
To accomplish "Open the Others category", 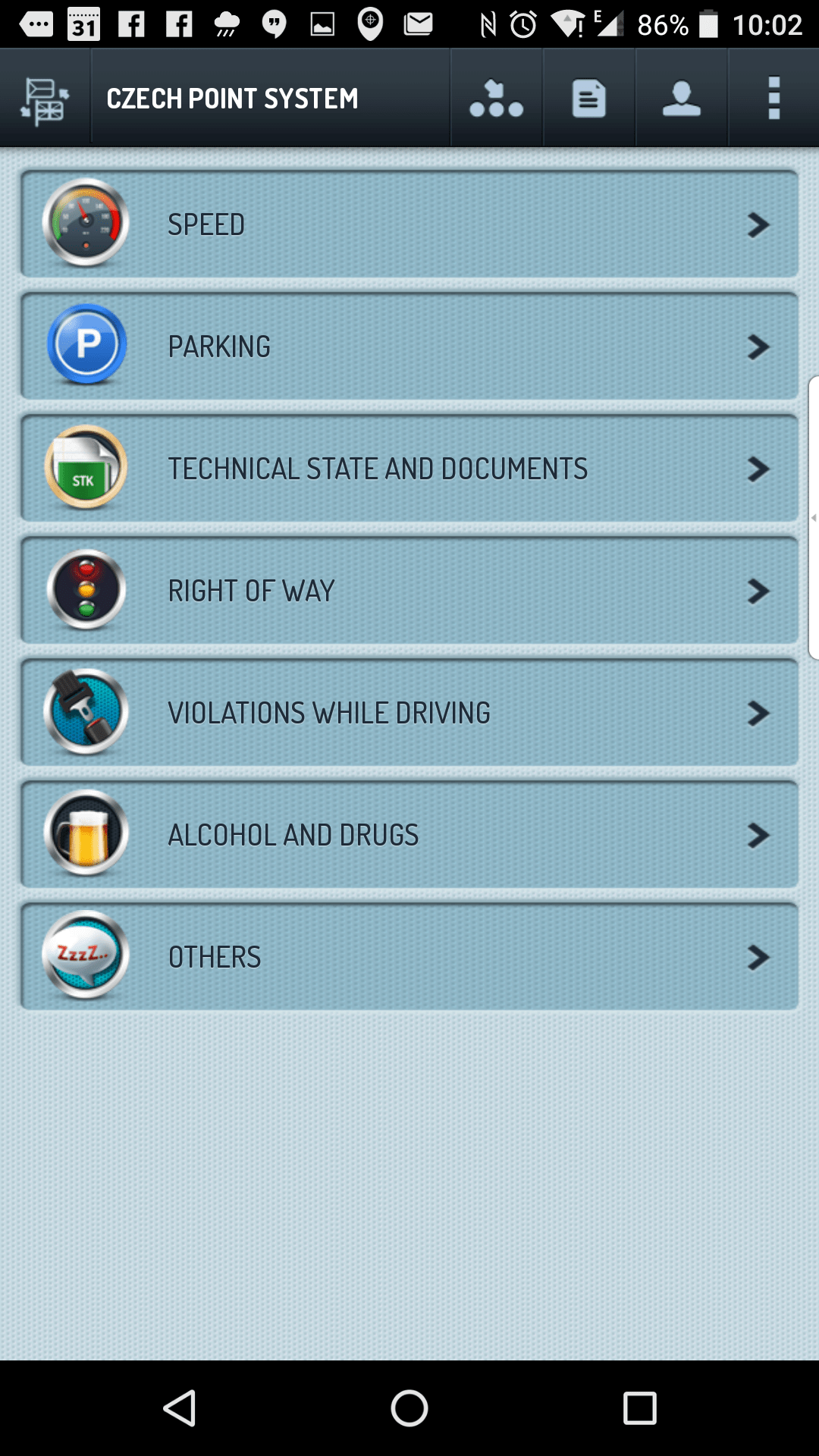I will [x=409, y=957].
